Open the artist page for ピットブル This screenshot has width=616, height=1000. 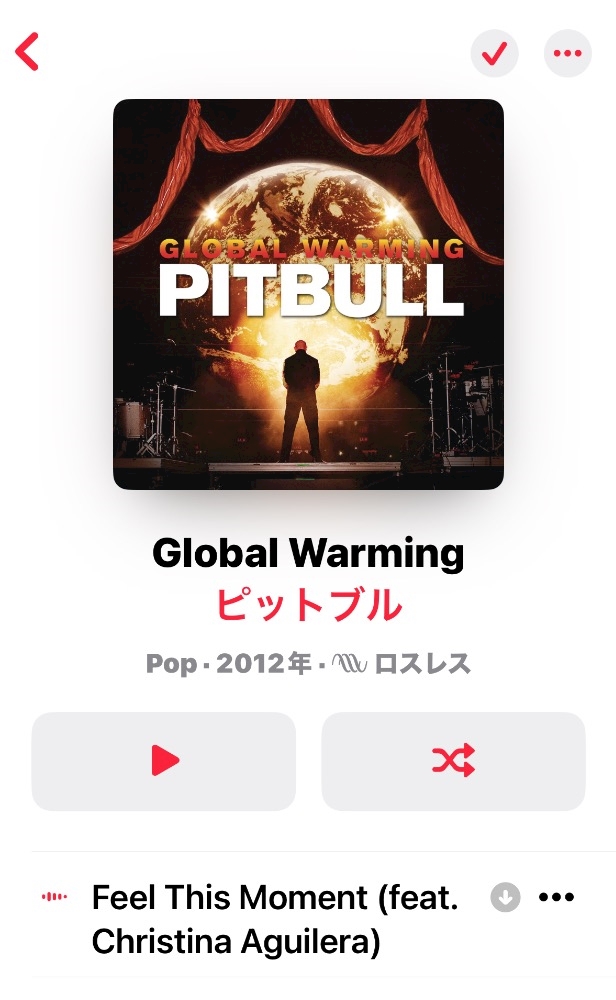308,606
